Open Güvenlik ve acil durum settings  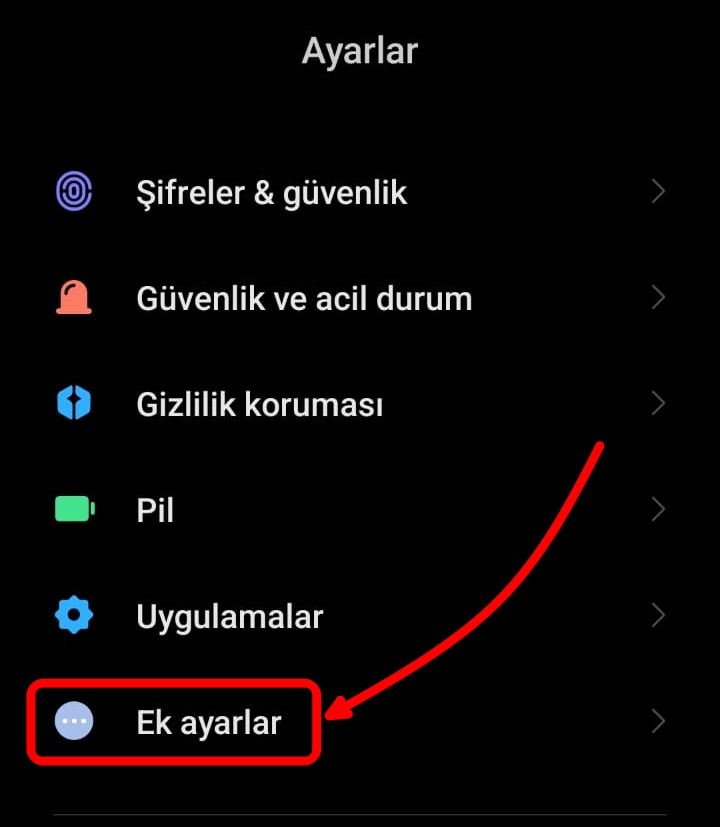pos(303,297)
